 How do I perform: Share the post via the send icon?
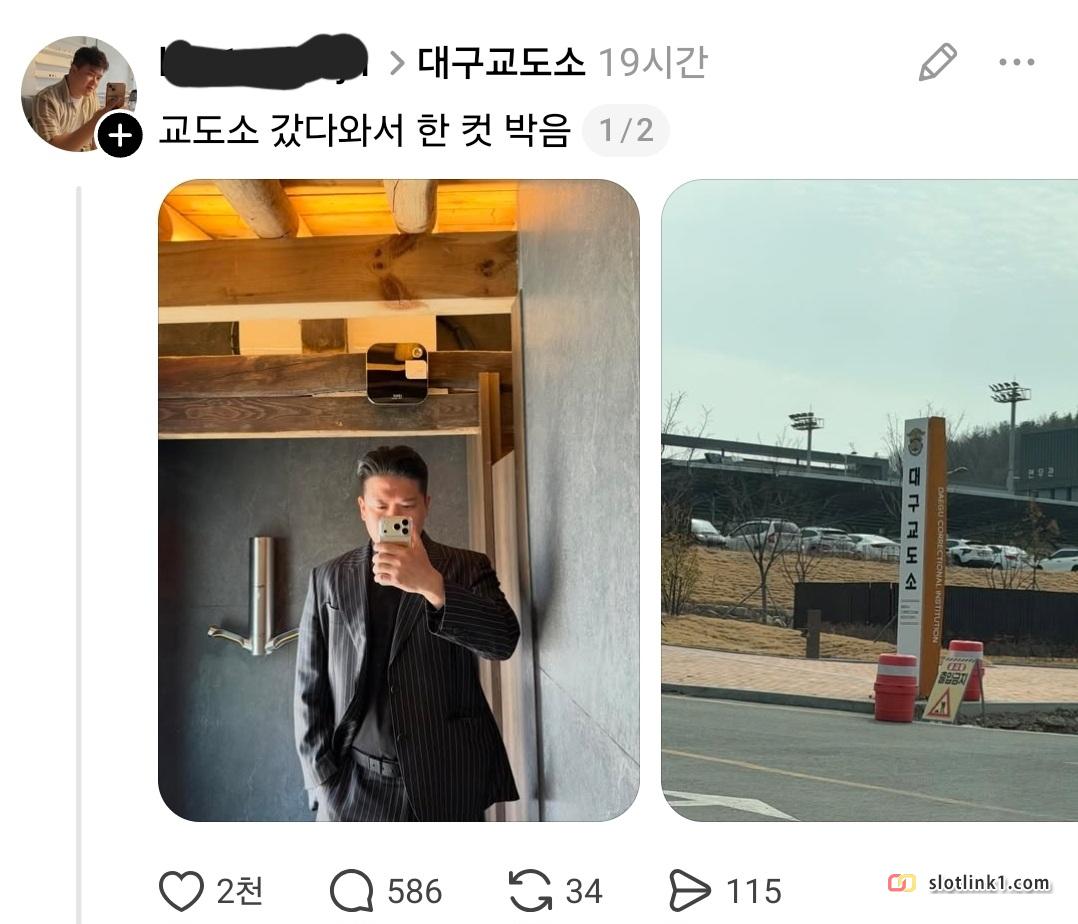(x=690, y=890)
